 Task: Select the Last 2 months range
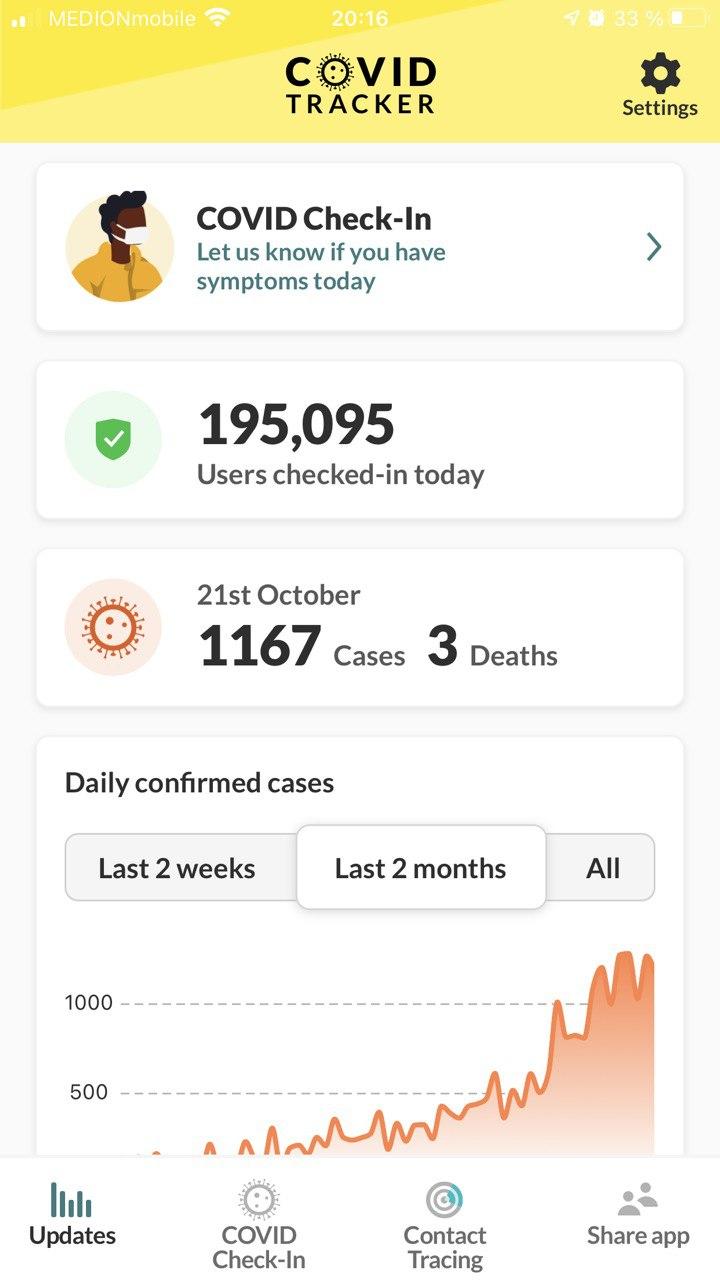tap(421, 868)
